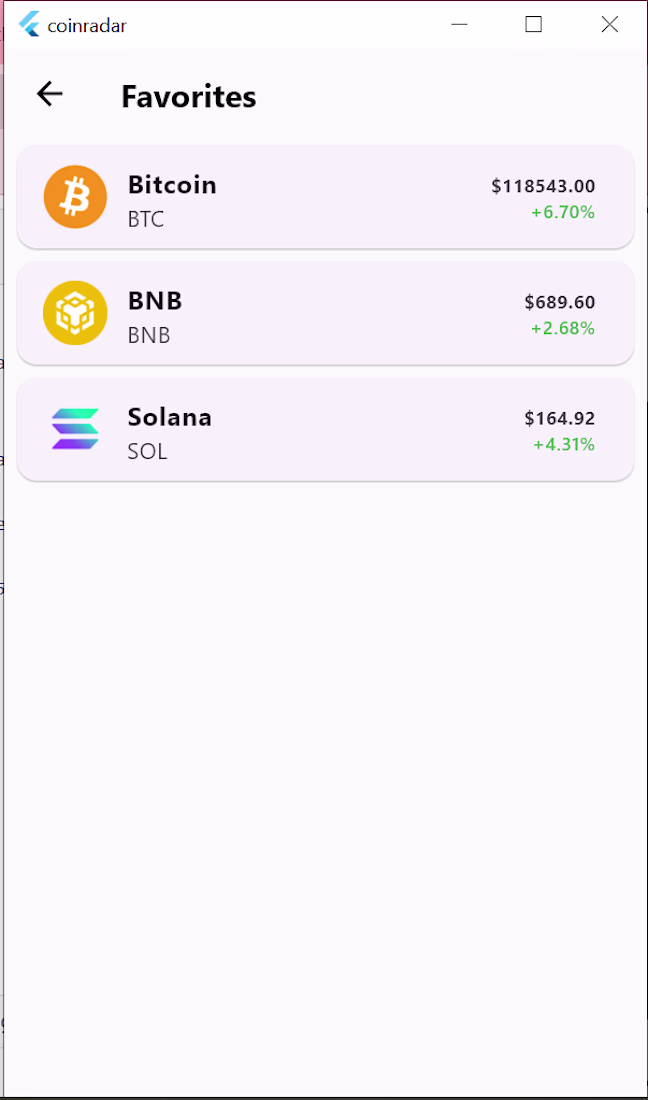This screenshot has width=648, height=1100.
Task: View Solana coin details
Action: pyautogui.click(x=325, y=429)
